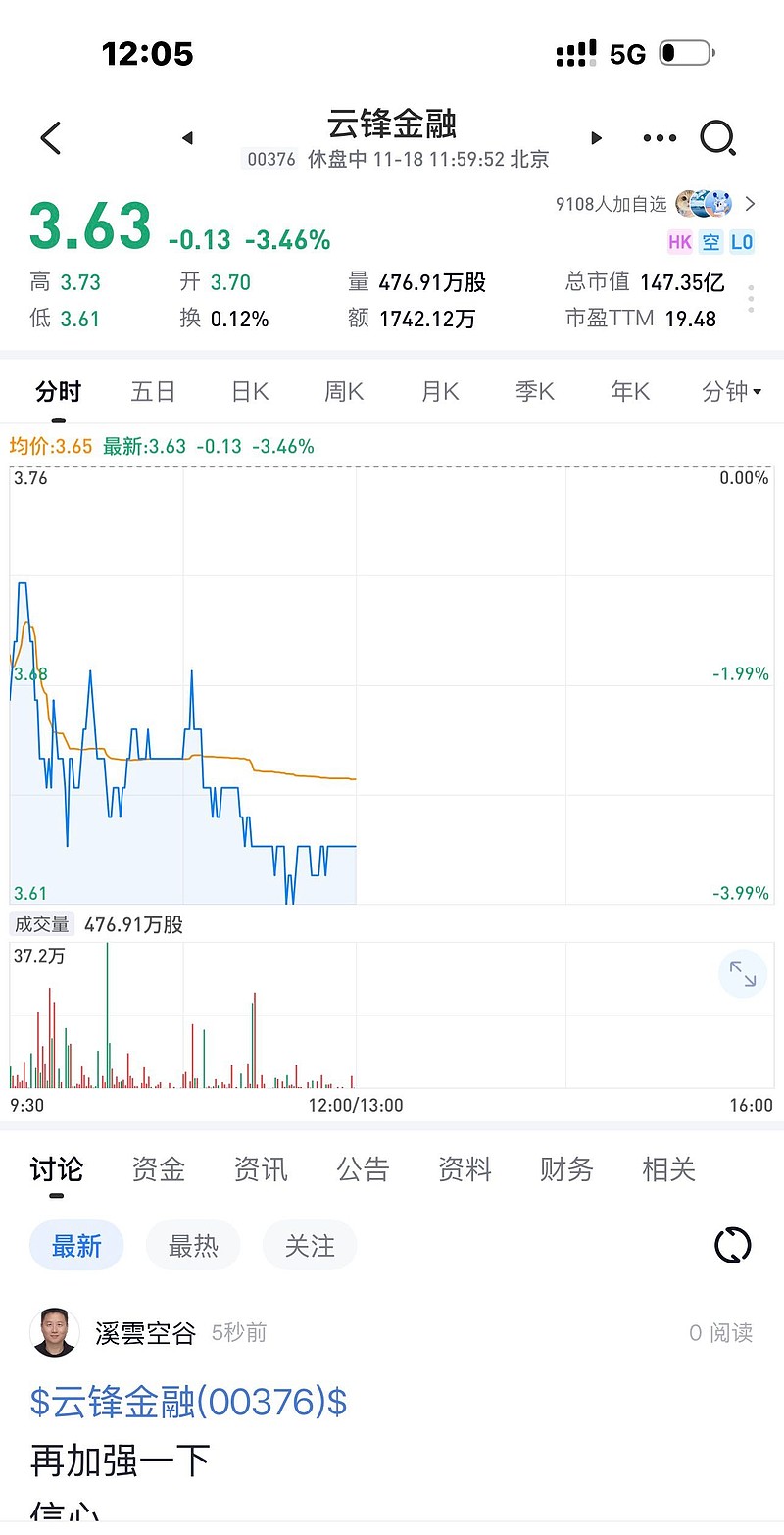The height and width of the screenshot is (1535, 784).
Task: Tap the vertical three-dot icon beside 总市值
Action: pyautogui.click(x=750, y=299)
